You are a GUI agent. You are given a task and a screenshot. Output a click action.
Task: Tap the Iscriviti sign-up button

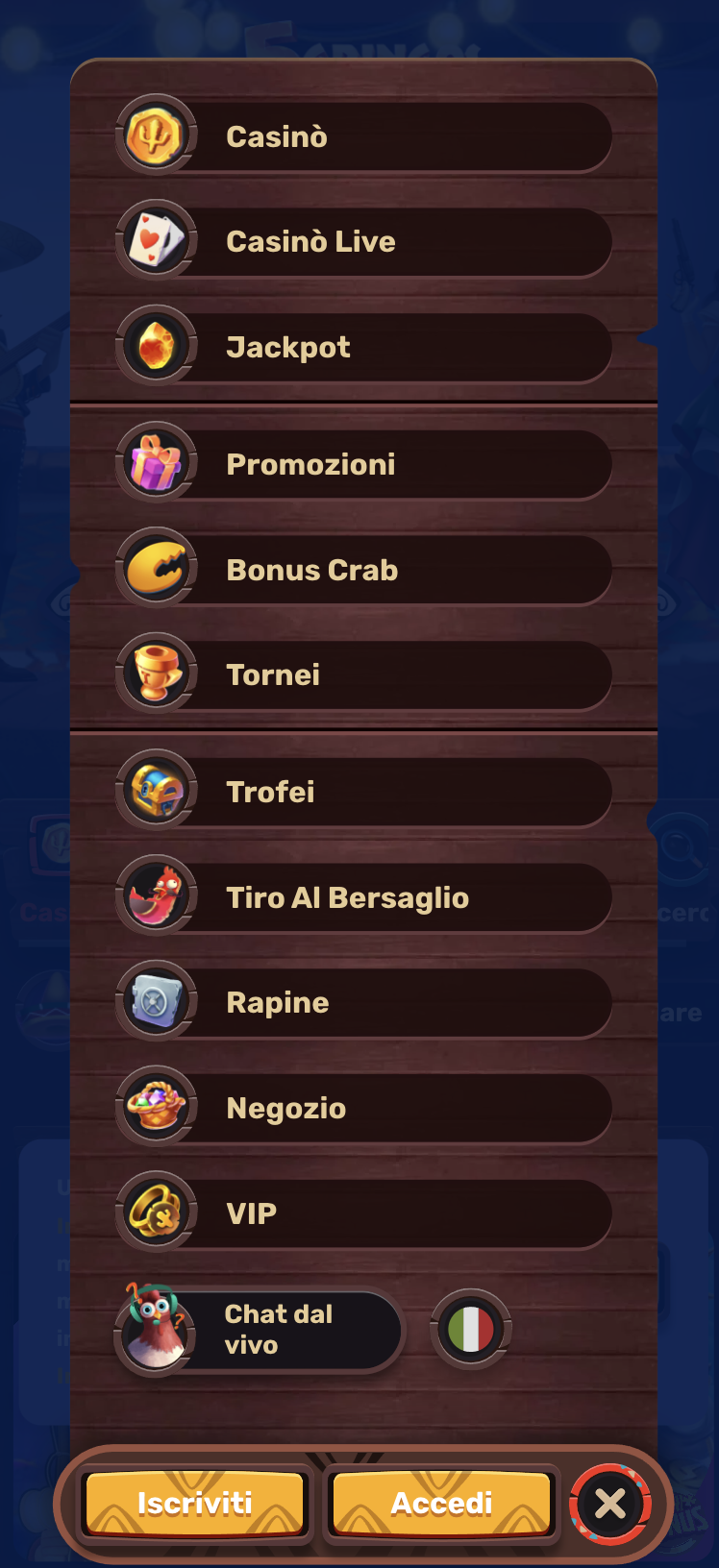195,1503
